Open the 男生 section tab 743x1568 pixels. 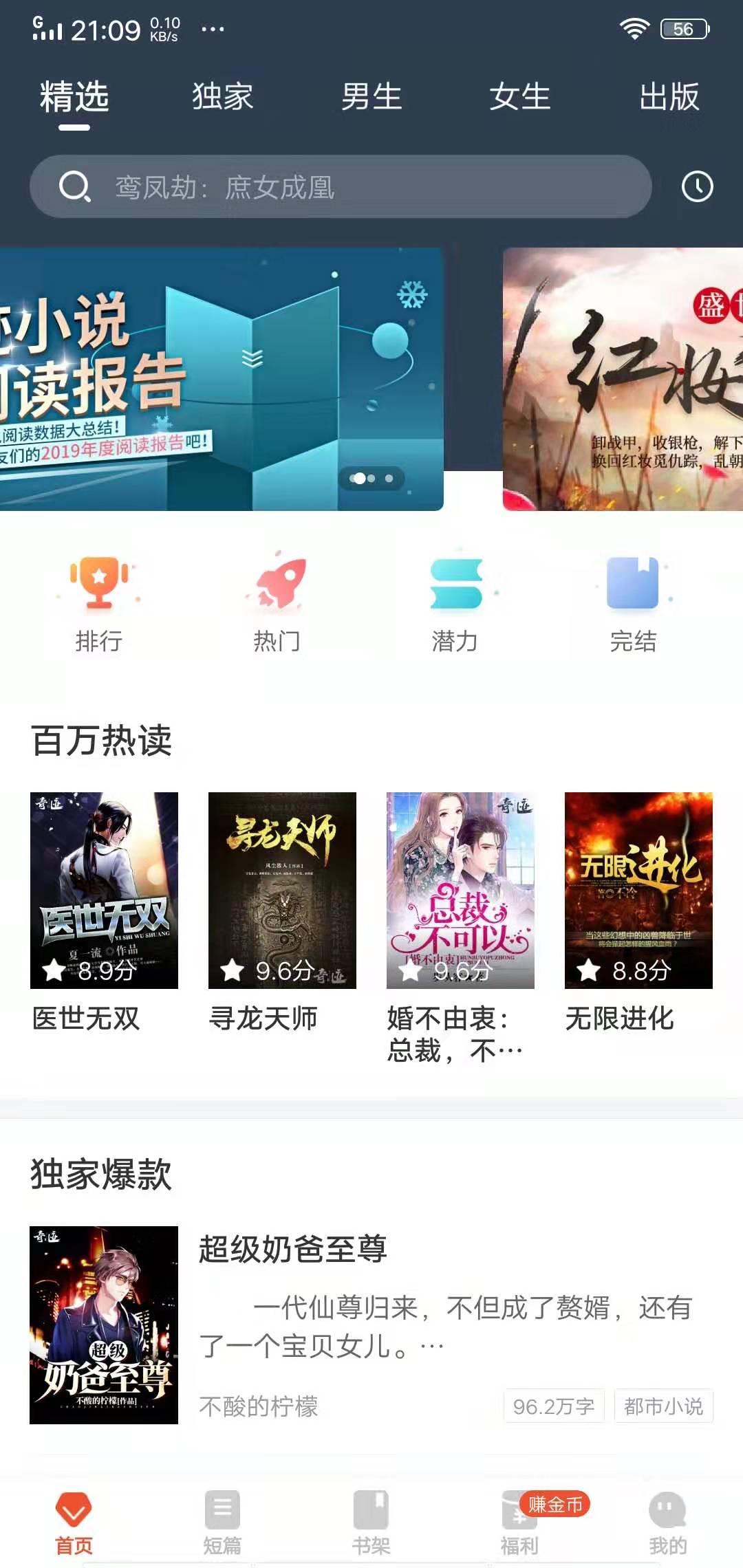[x=371, y=96]
